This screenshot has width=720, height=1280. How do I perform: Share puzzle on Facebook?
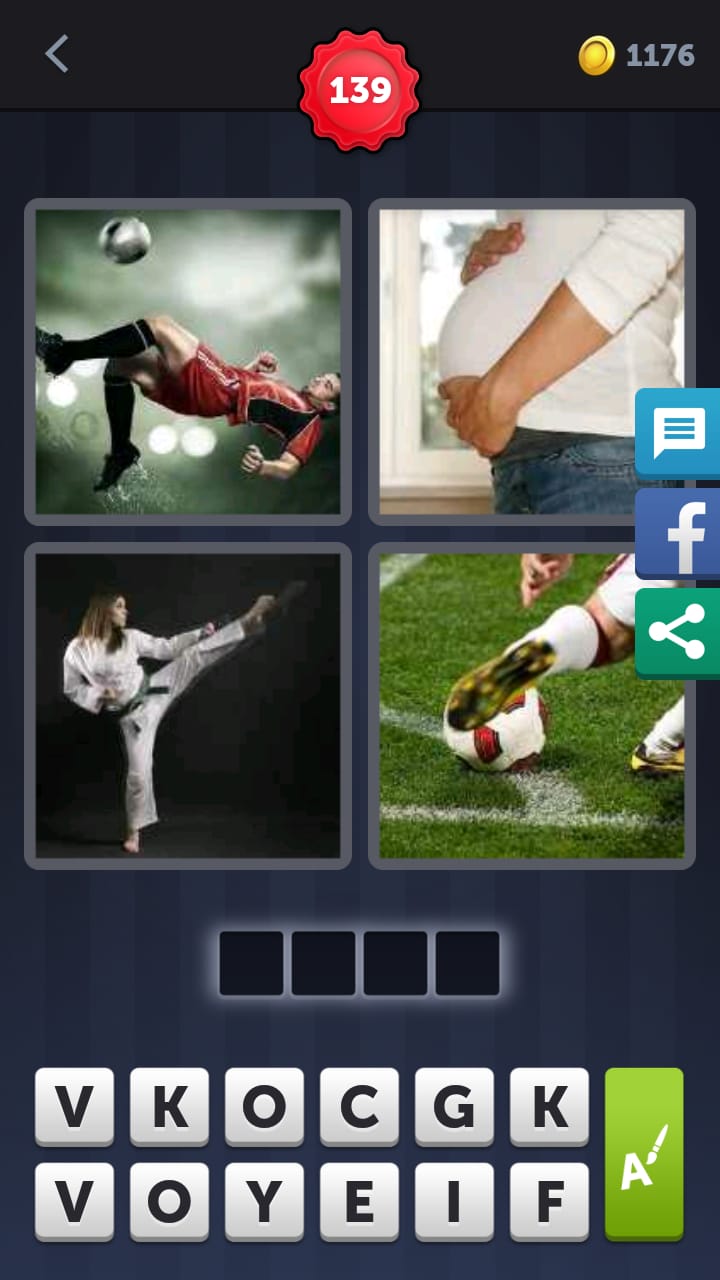point(679,534)
